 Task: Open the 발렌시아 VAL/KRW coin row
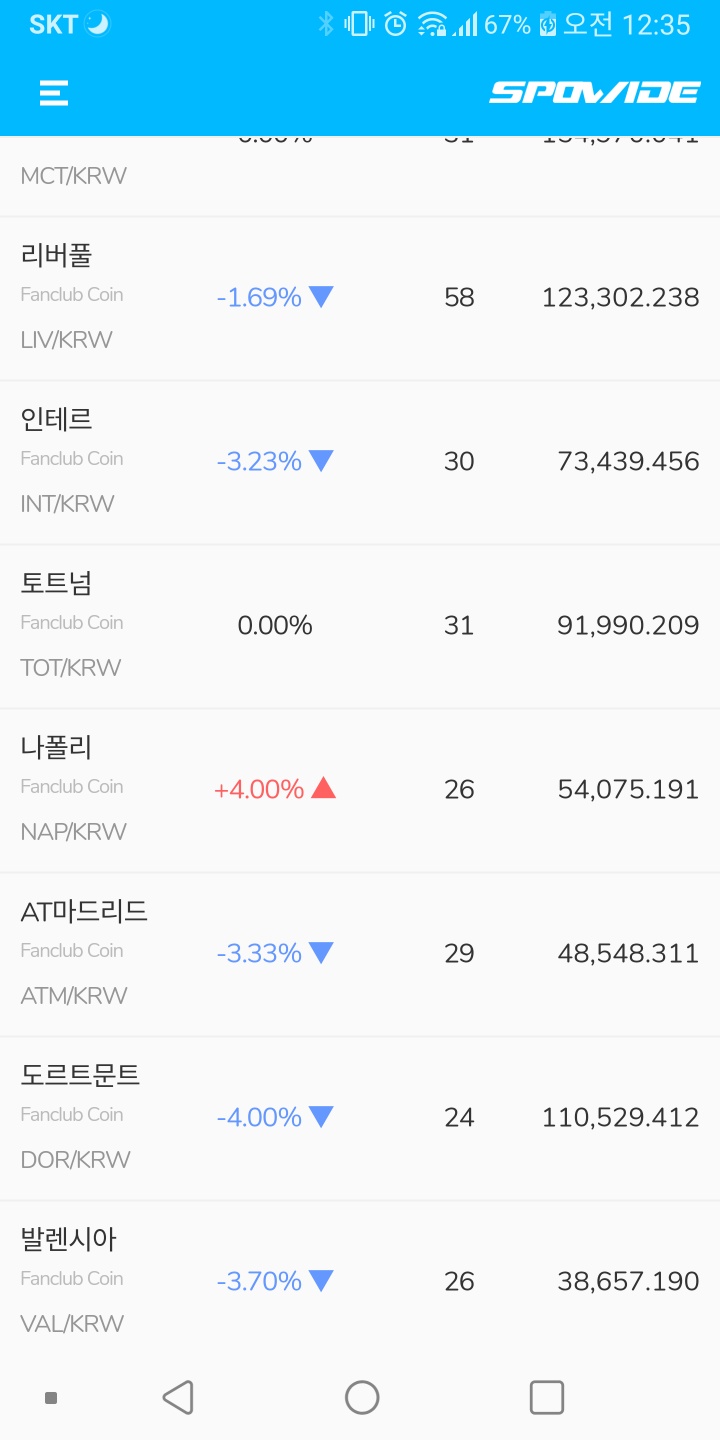click(360, 1278)
